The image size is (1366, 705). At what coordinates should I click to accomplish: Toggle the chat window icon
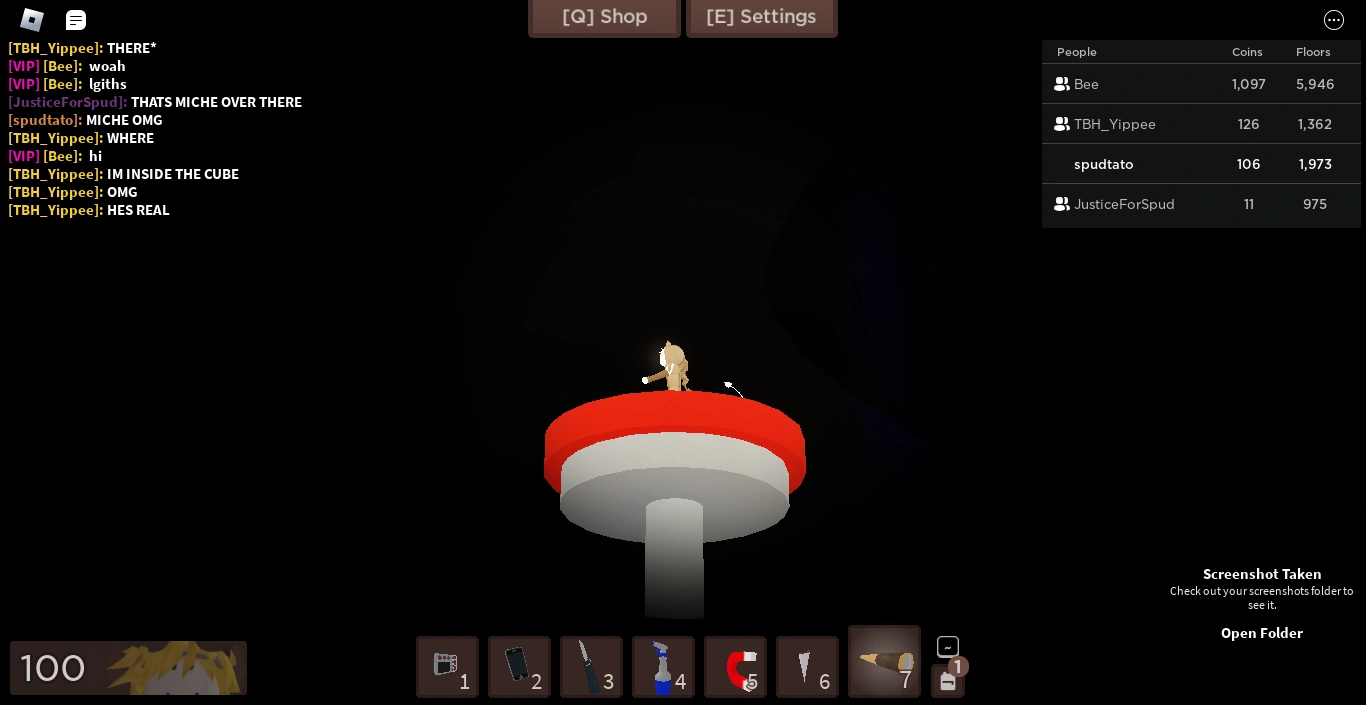[x=76, y=20]
